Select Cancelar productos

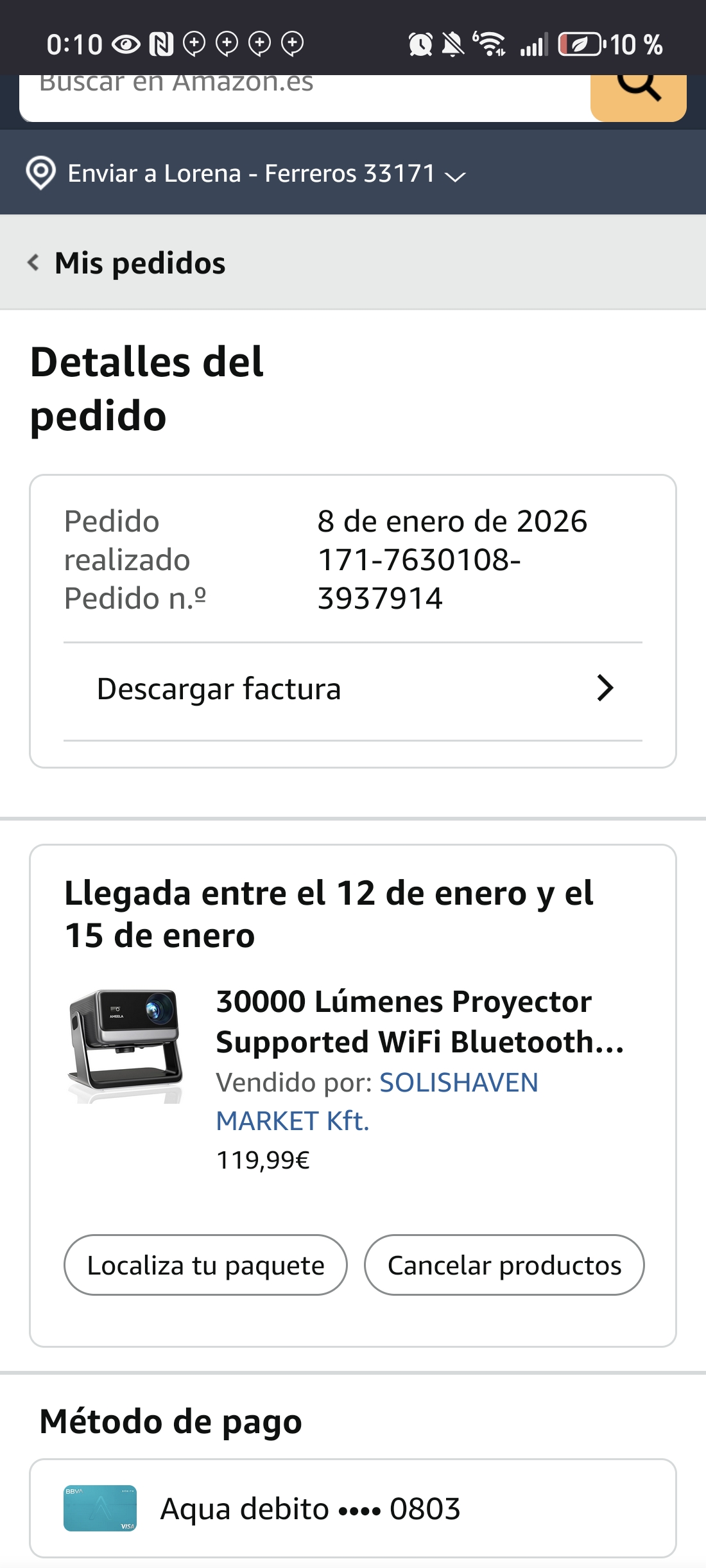(504, 1266)
